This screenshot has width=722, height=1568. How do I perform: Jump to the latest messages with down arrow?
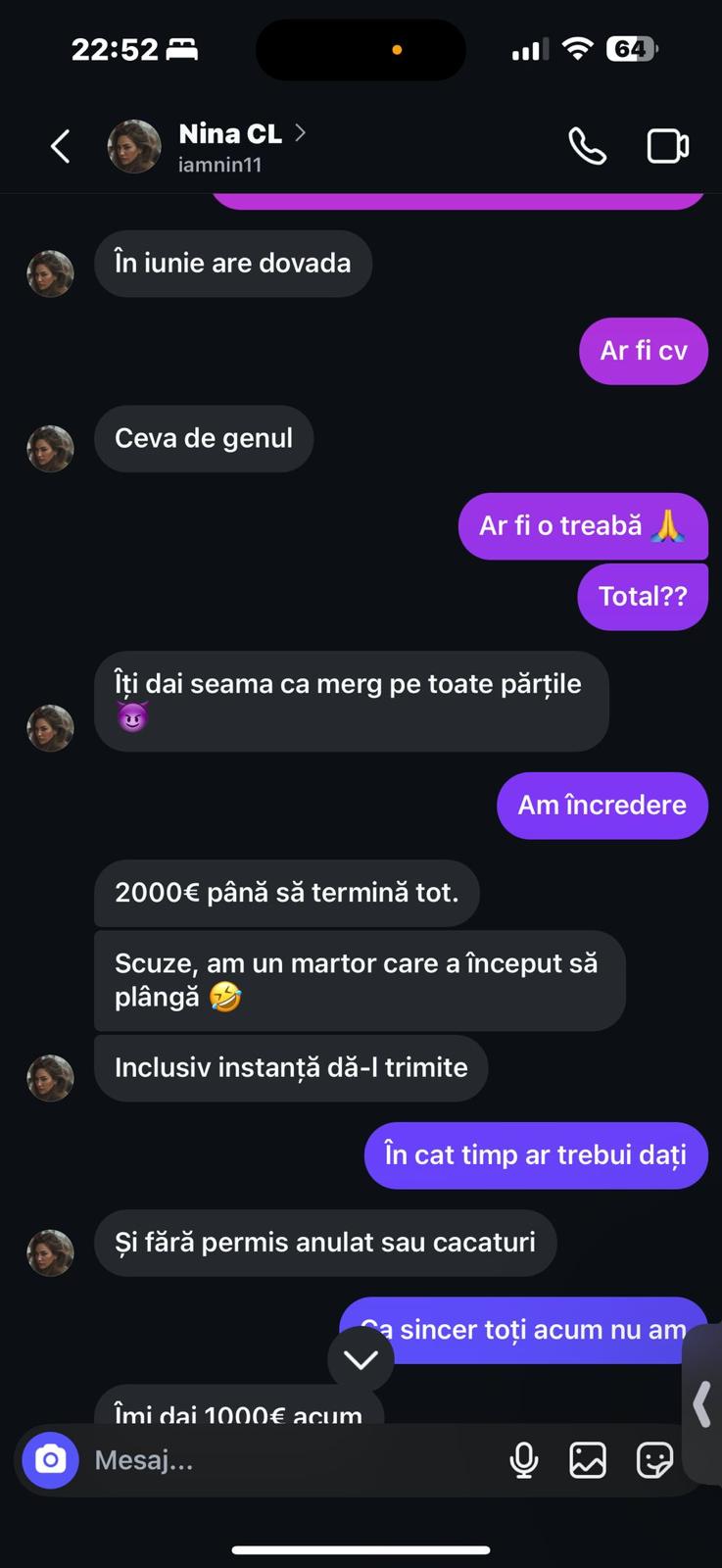[361, 1359]
